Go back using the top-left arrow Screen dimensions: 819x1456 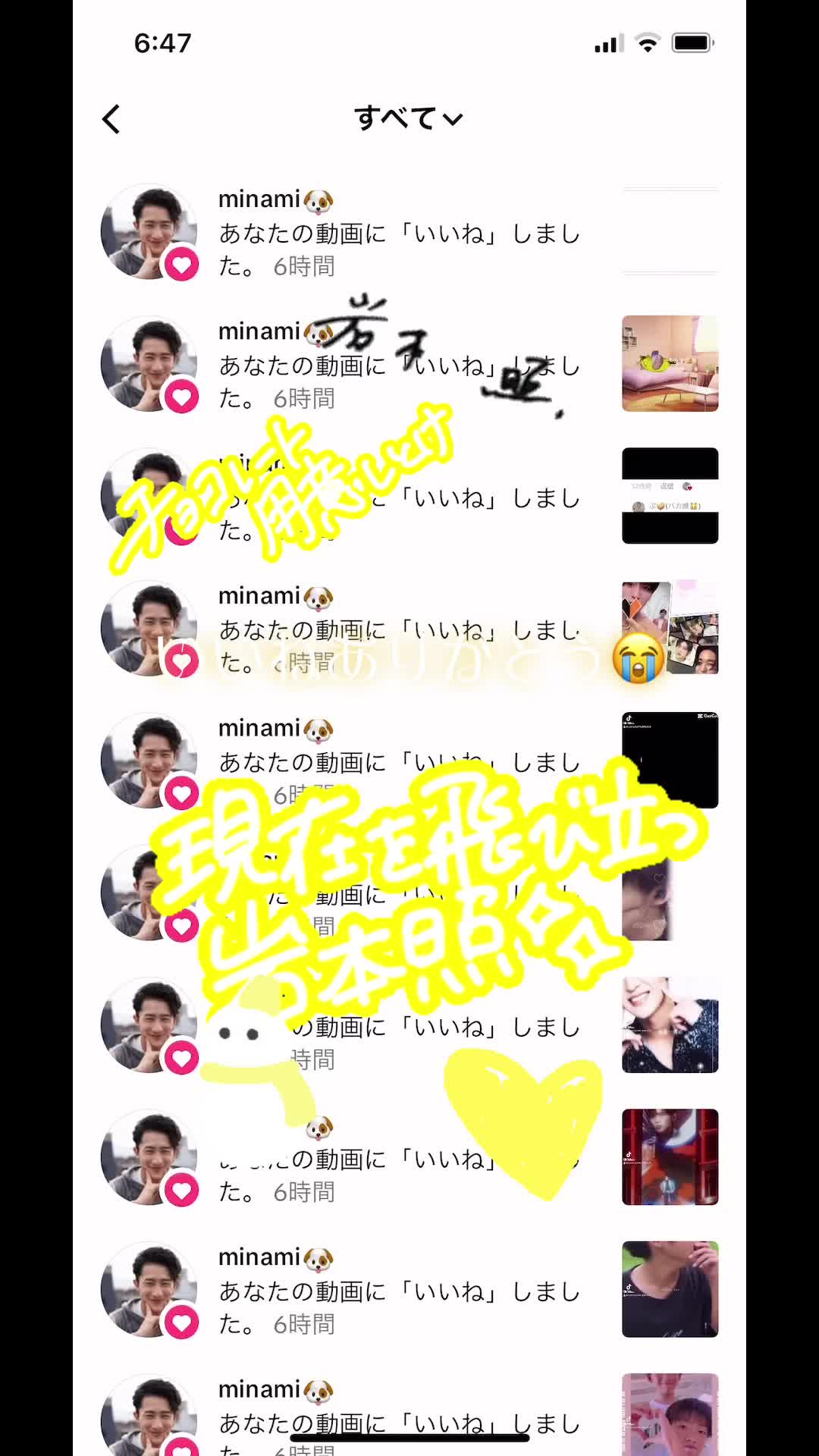coord(111,119)
